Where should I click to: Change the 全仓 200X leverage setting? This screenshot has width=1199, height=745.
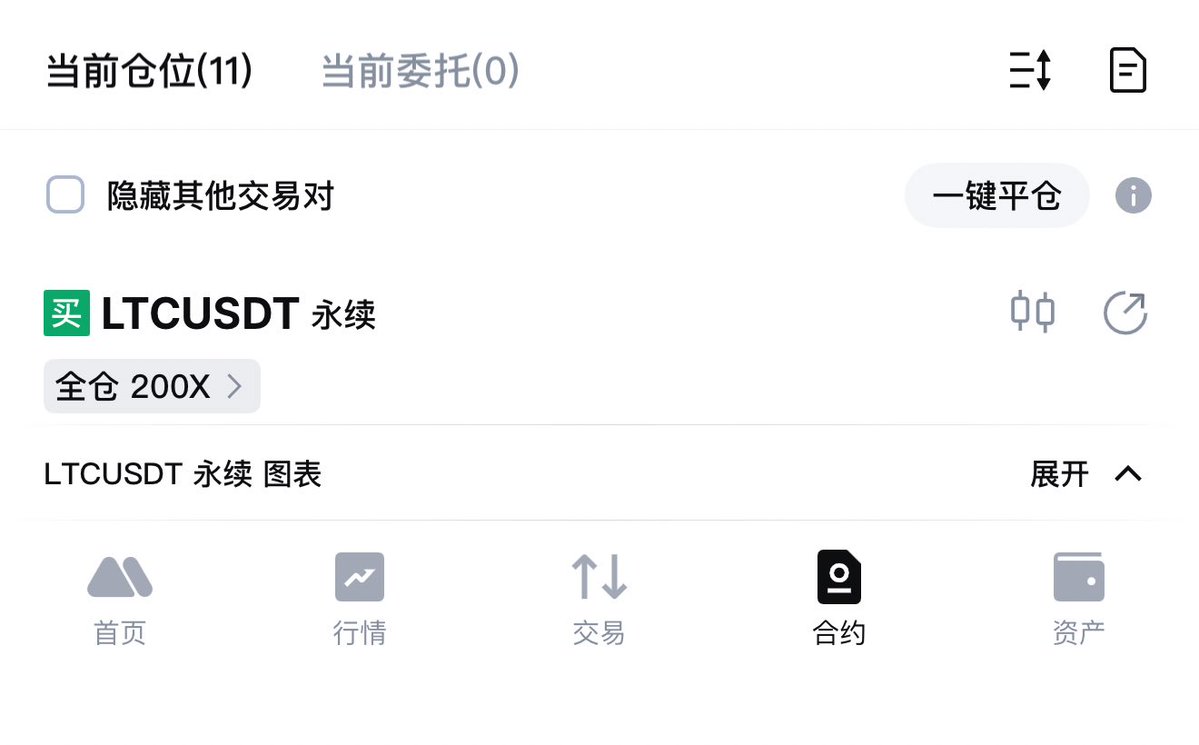pyautogui.click(x=152, y=387)
